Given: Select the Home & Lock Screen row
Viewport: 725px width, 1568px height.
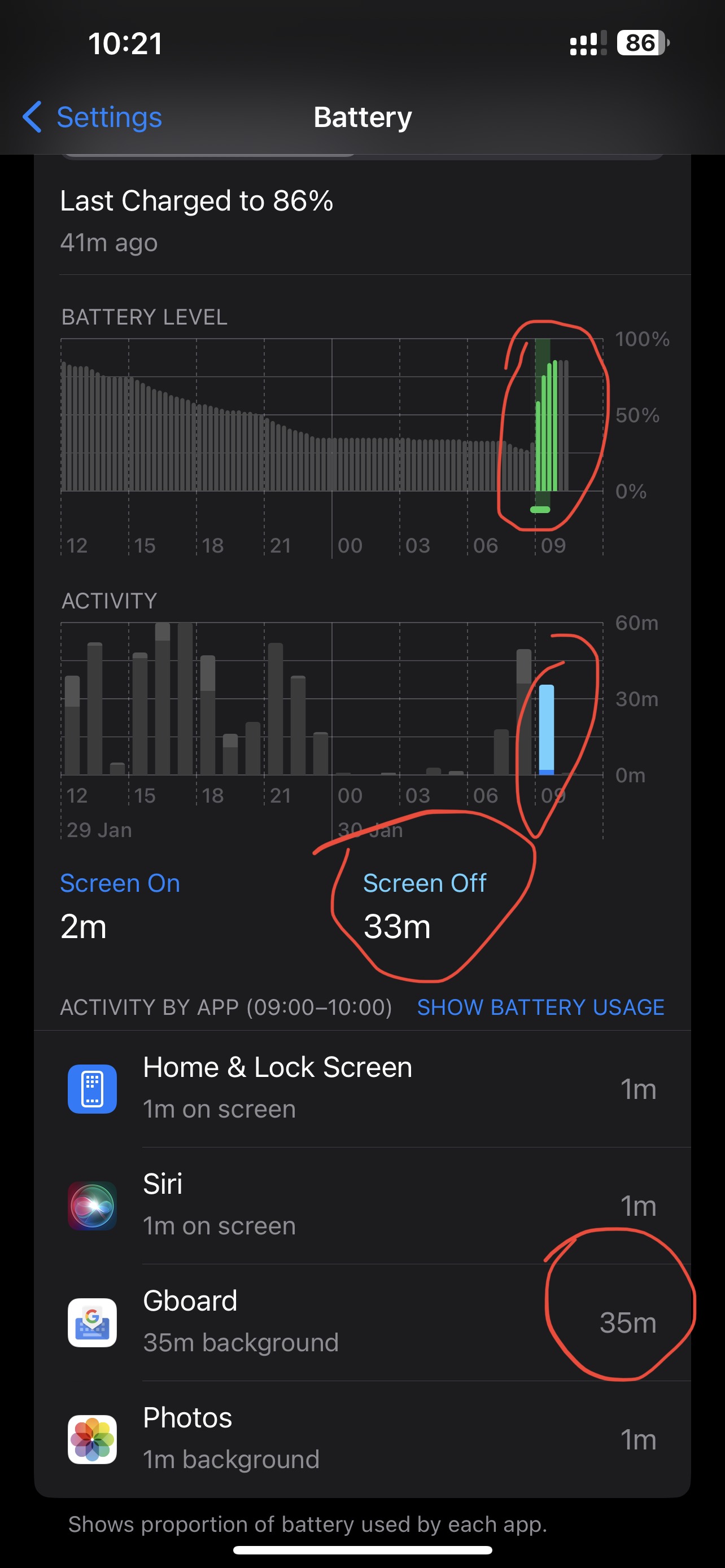Looking at the screenshot, I should point(362,1089).
